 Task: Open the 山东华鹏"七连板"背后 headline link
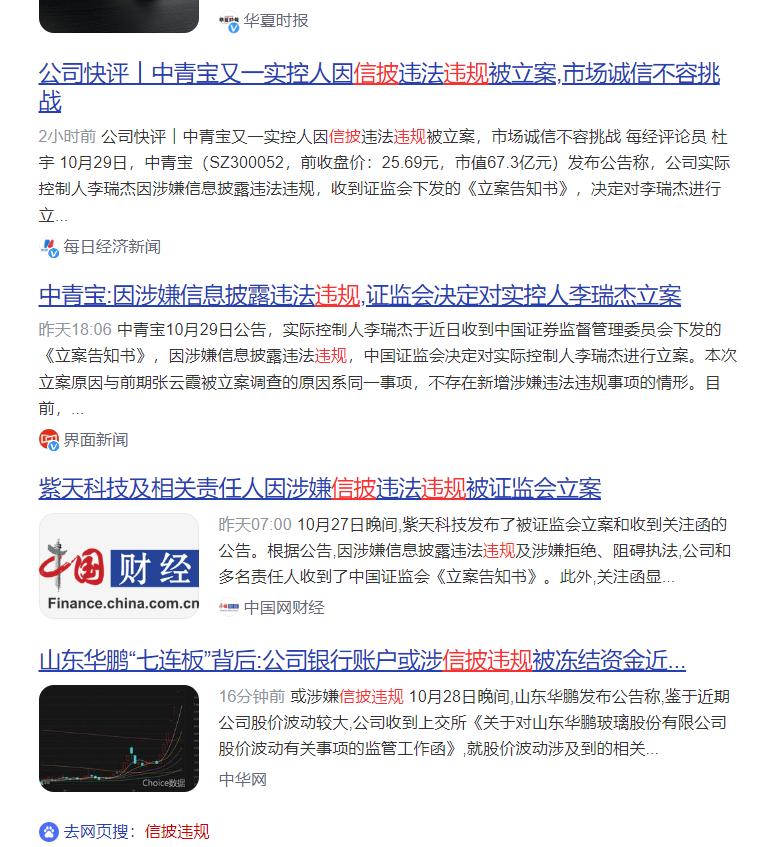point(362,661)
